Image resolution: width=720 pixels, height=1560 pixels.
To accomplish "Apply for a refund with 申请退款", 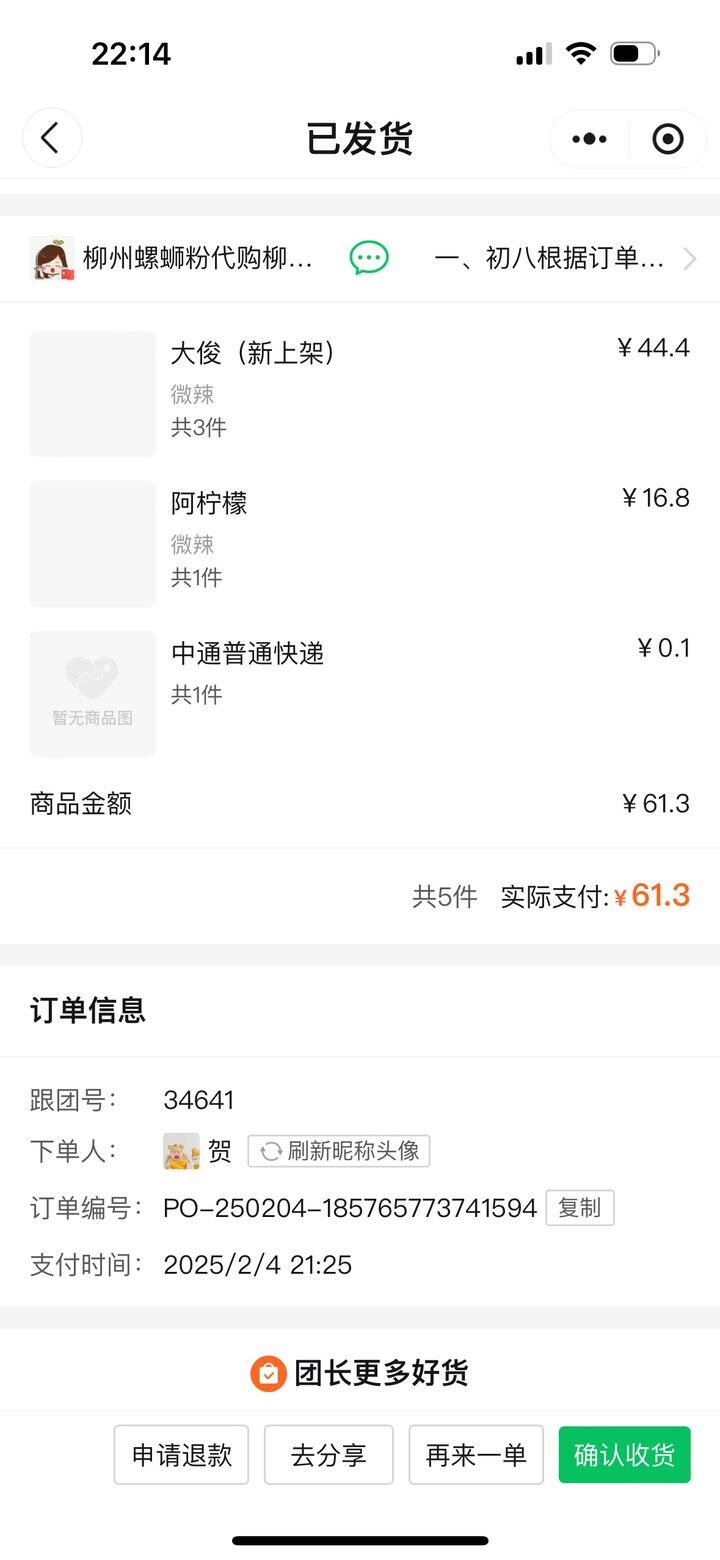I will [181, 1455].
